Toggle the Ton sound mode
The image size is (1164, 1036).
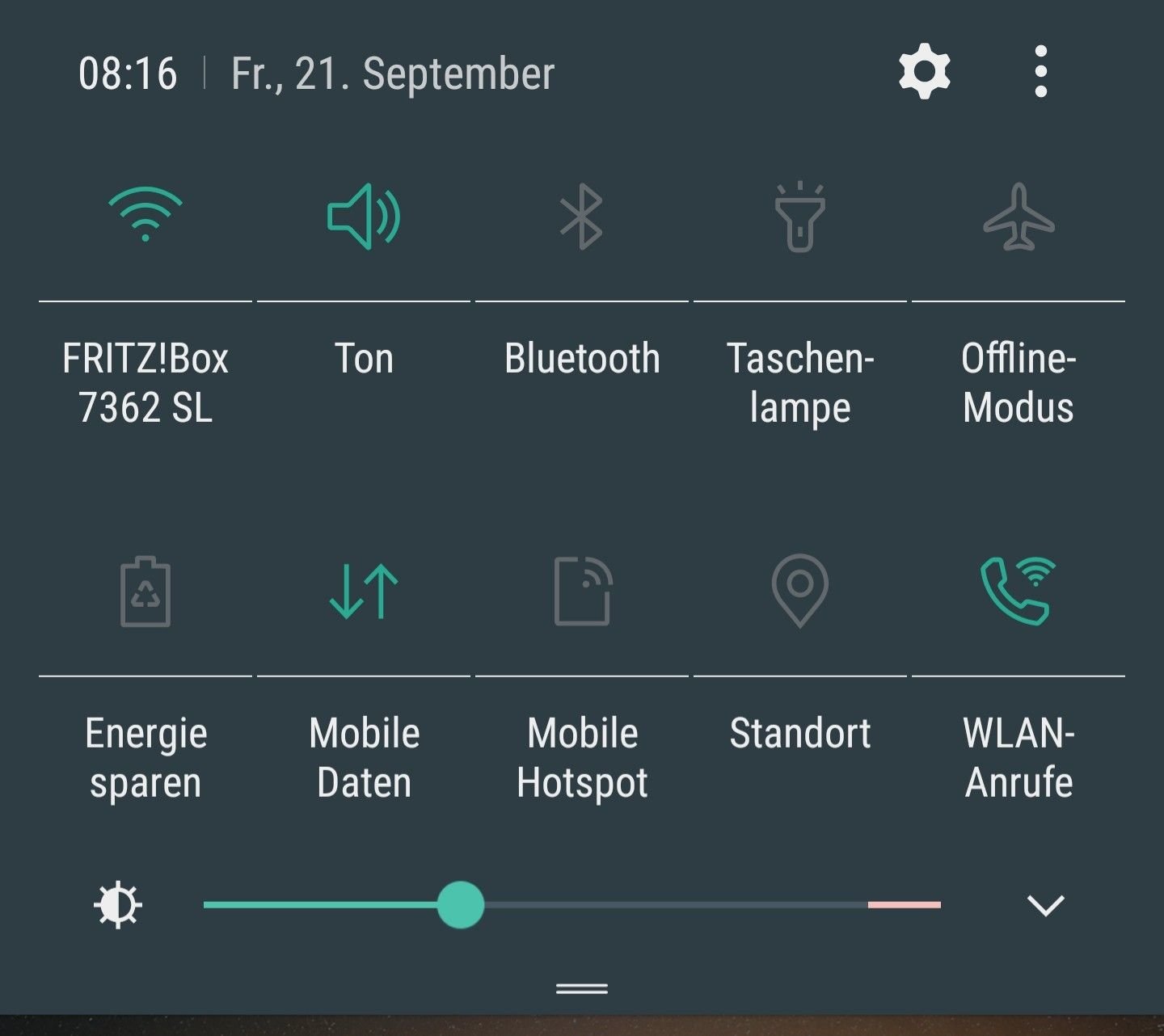tap(364, 217)
